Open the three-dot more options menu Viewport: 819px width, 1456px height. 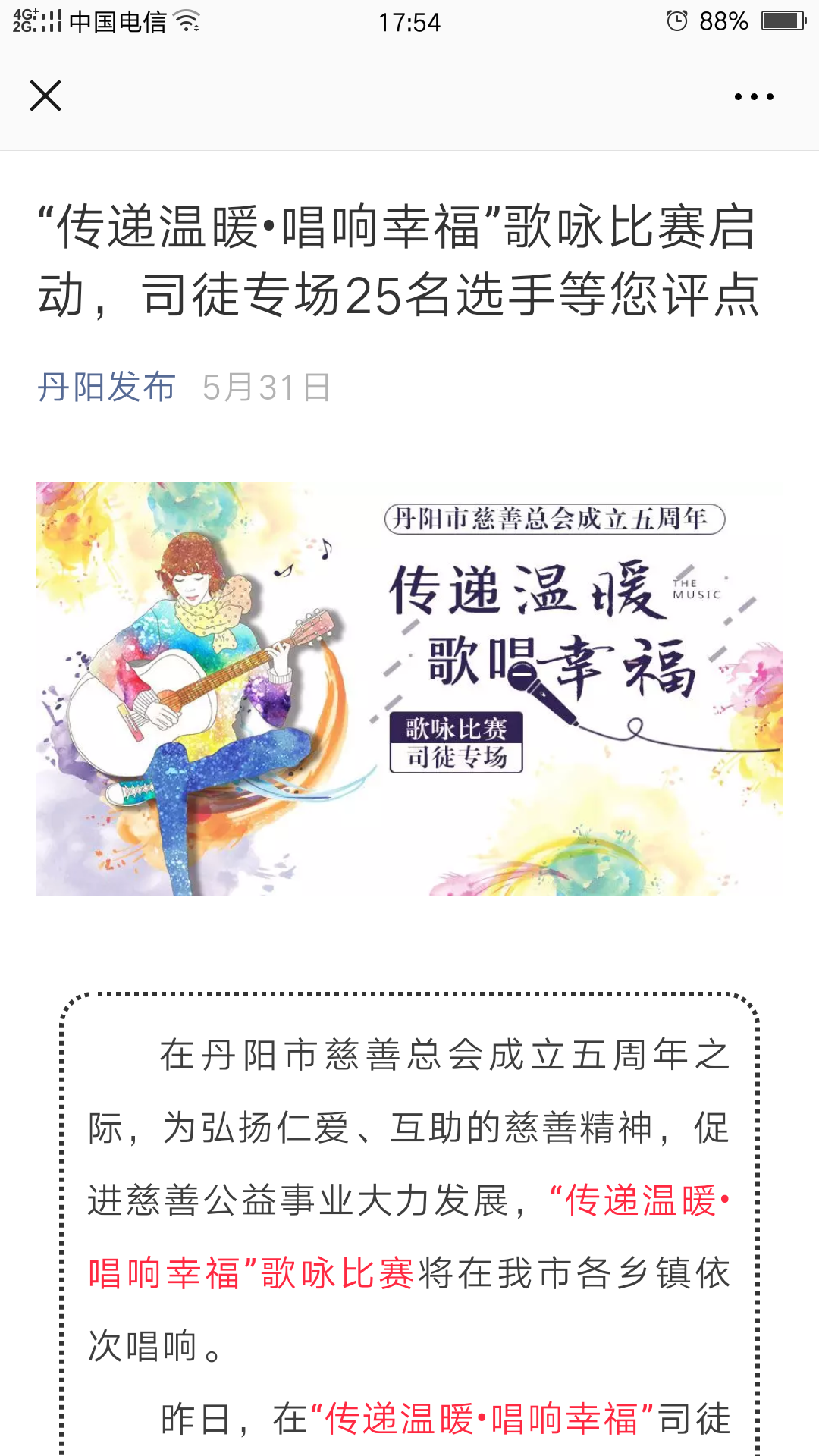[x=754, y=97]
